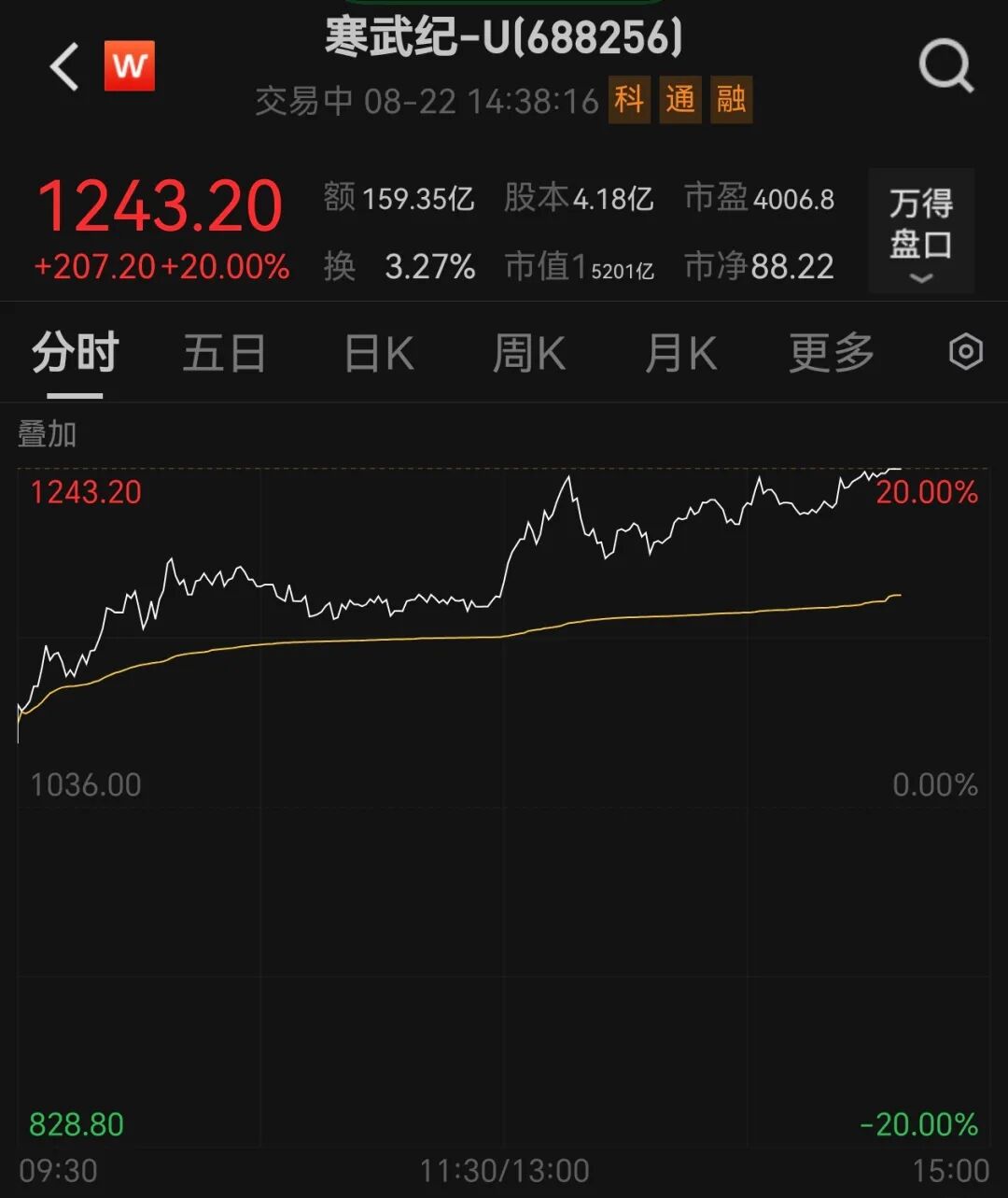The height and width of the screenshot is (1198, 1008).
Task: Select the 分时 chart tab
Action: coord(75,354)
